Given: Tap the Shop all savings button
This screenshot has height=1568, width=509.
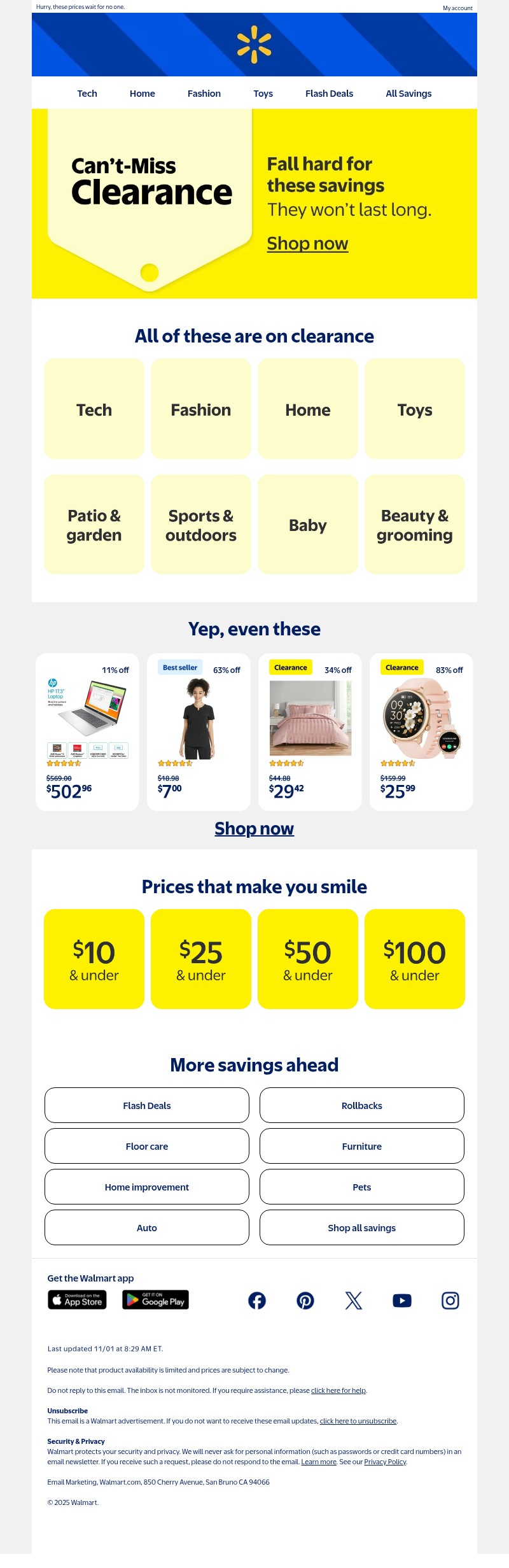Looking at the screenshot, I should 361,1228.
